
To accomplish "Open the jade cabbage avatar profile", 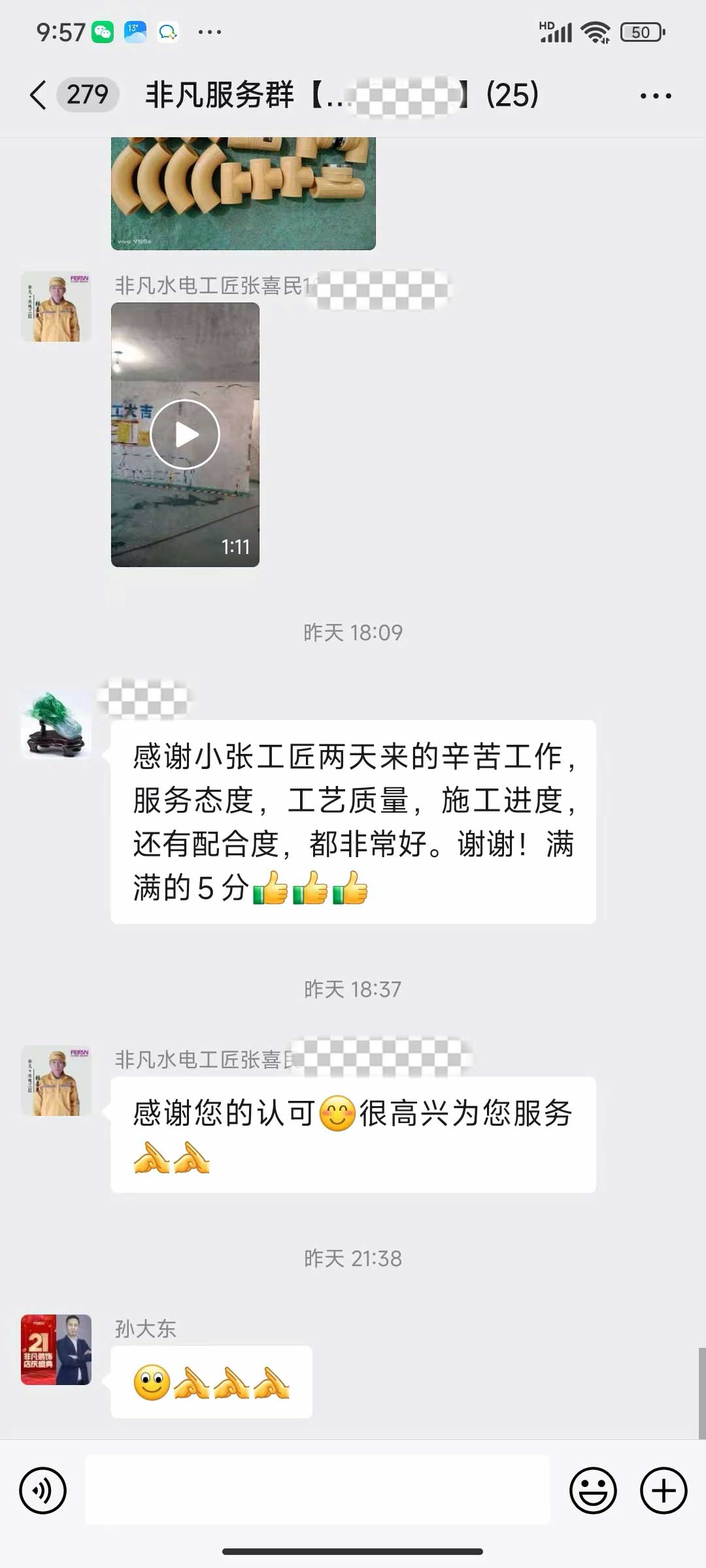I will 56,724.
